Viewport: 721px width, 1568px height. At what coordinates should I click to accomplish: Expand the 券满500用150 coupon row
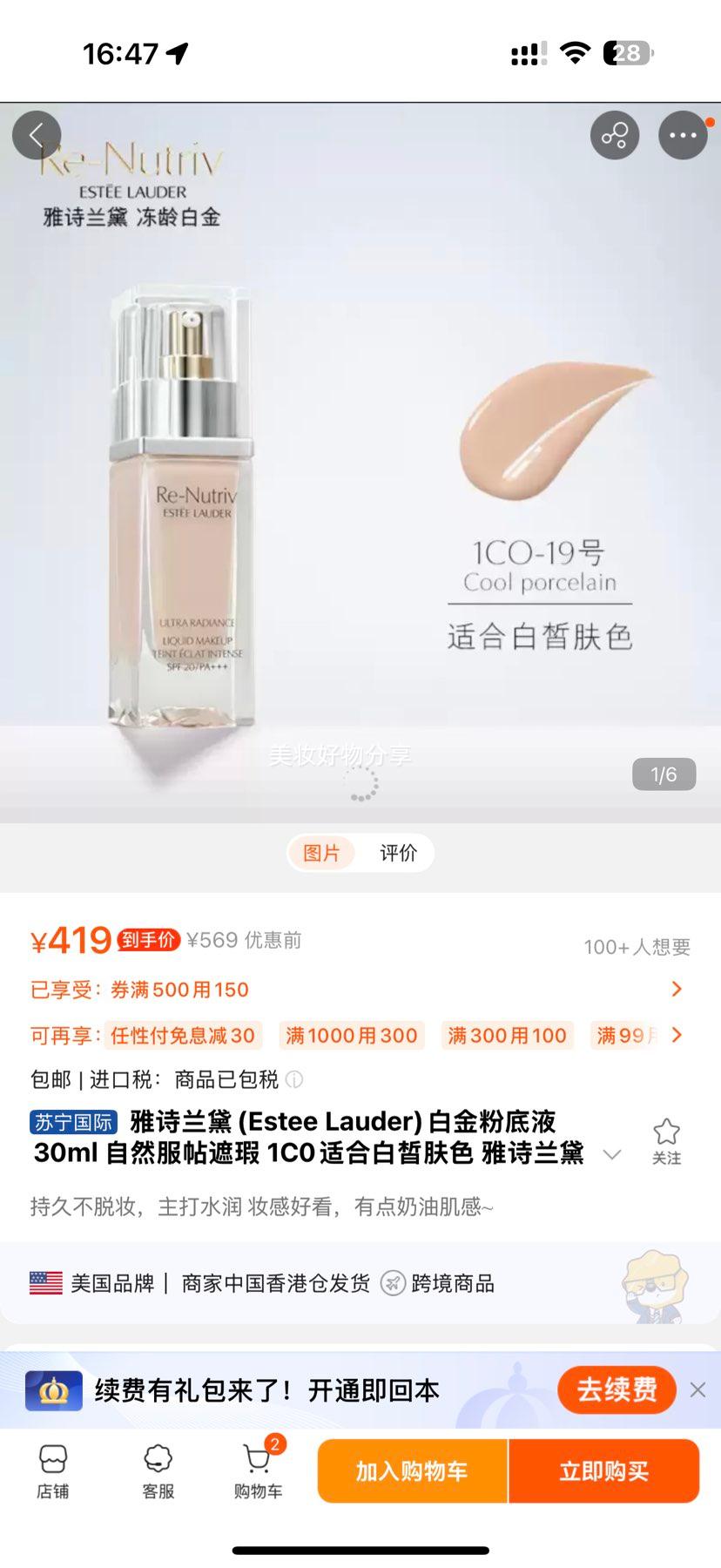pos(677,989)
